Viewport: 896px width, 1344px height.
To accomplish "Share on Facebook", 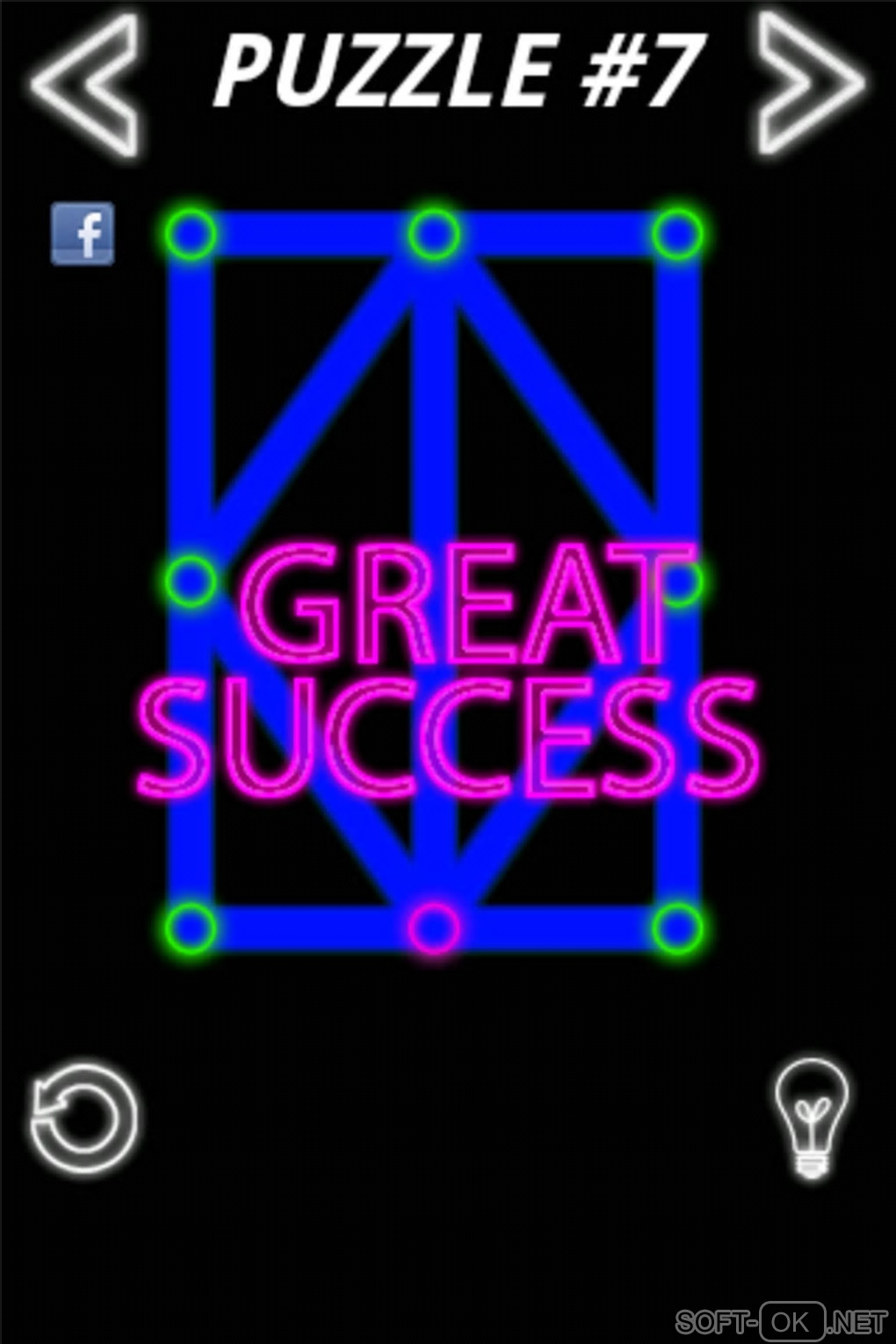I will (x=82, y=234).
